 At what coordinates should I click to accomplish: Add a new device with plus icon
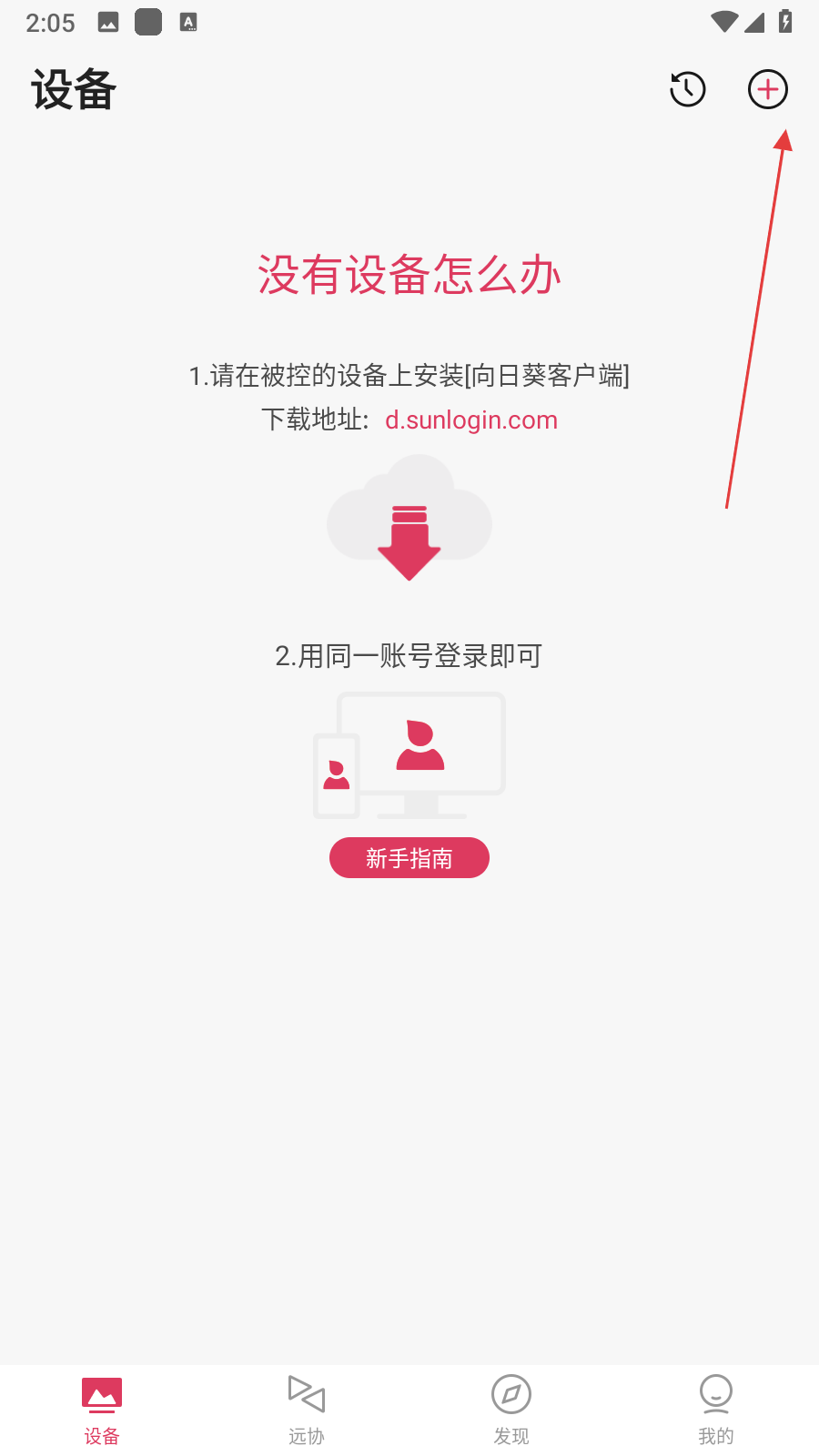pyautogui.click(x=767, y=89)
